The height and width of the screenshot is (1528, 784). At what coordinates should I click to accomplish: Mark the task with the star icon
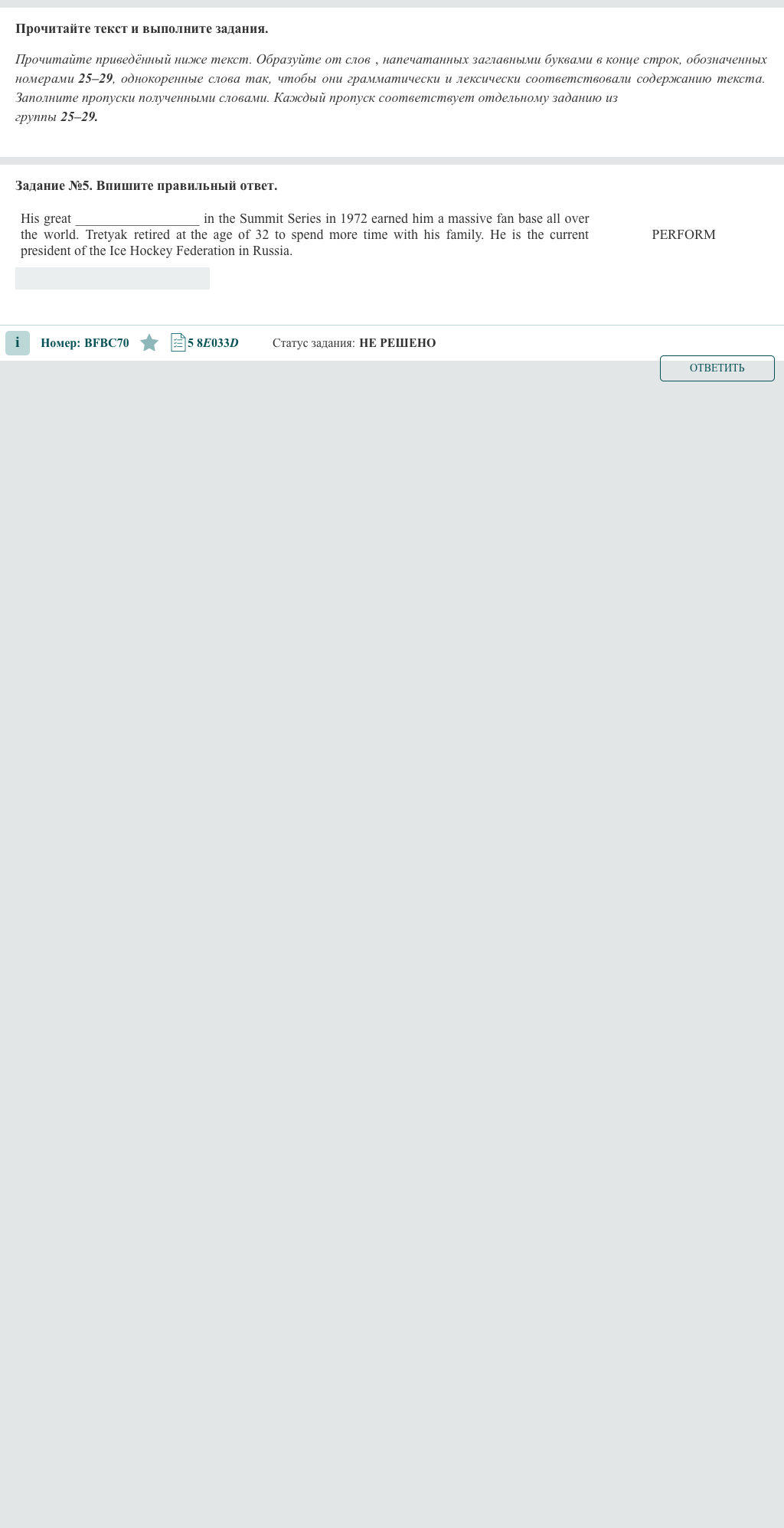point(149,343)
